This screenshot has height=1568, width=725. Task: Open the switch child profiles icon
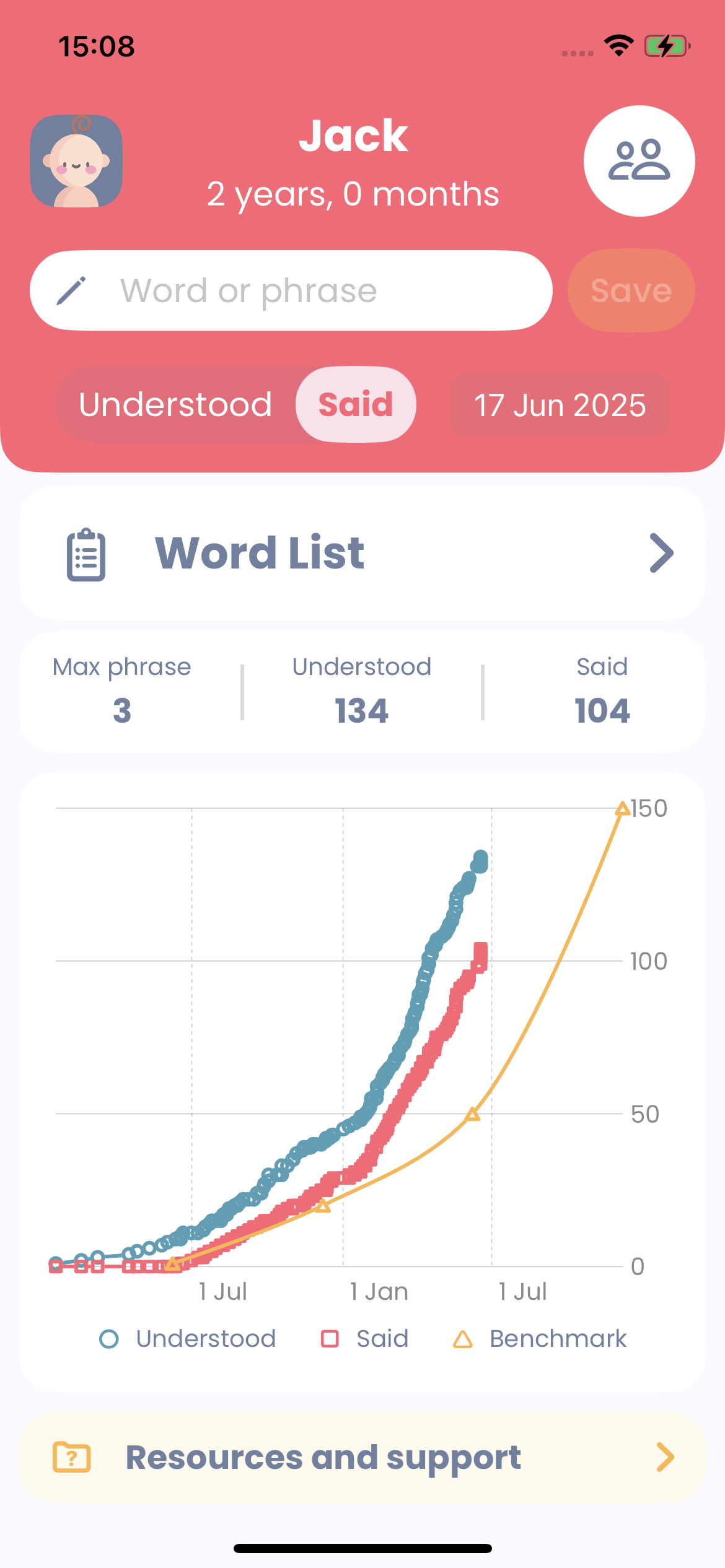[x=639, y=161]
